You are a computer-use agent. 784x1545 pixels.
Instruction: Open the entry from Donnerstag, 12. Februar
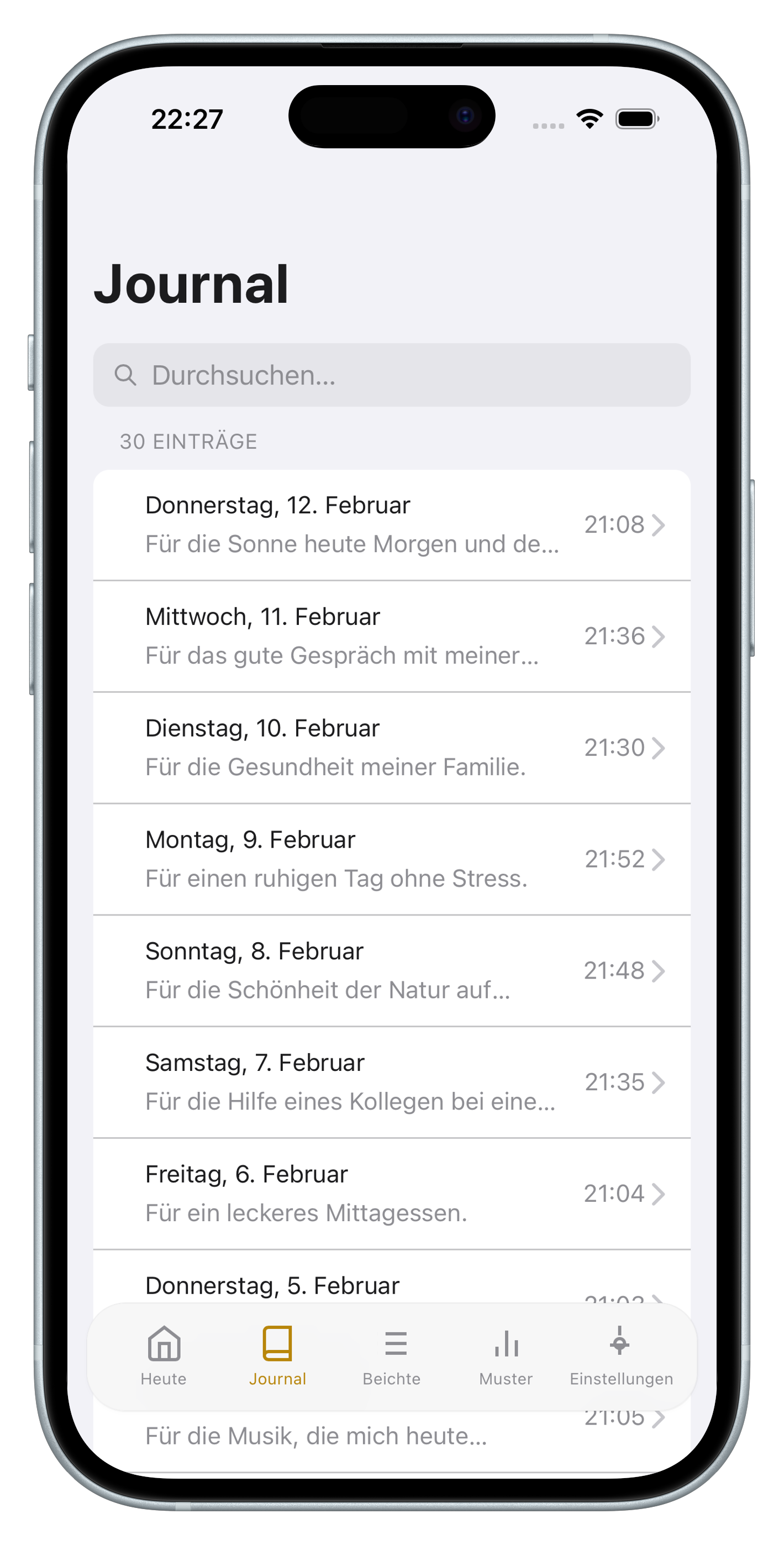click(391, 525)
